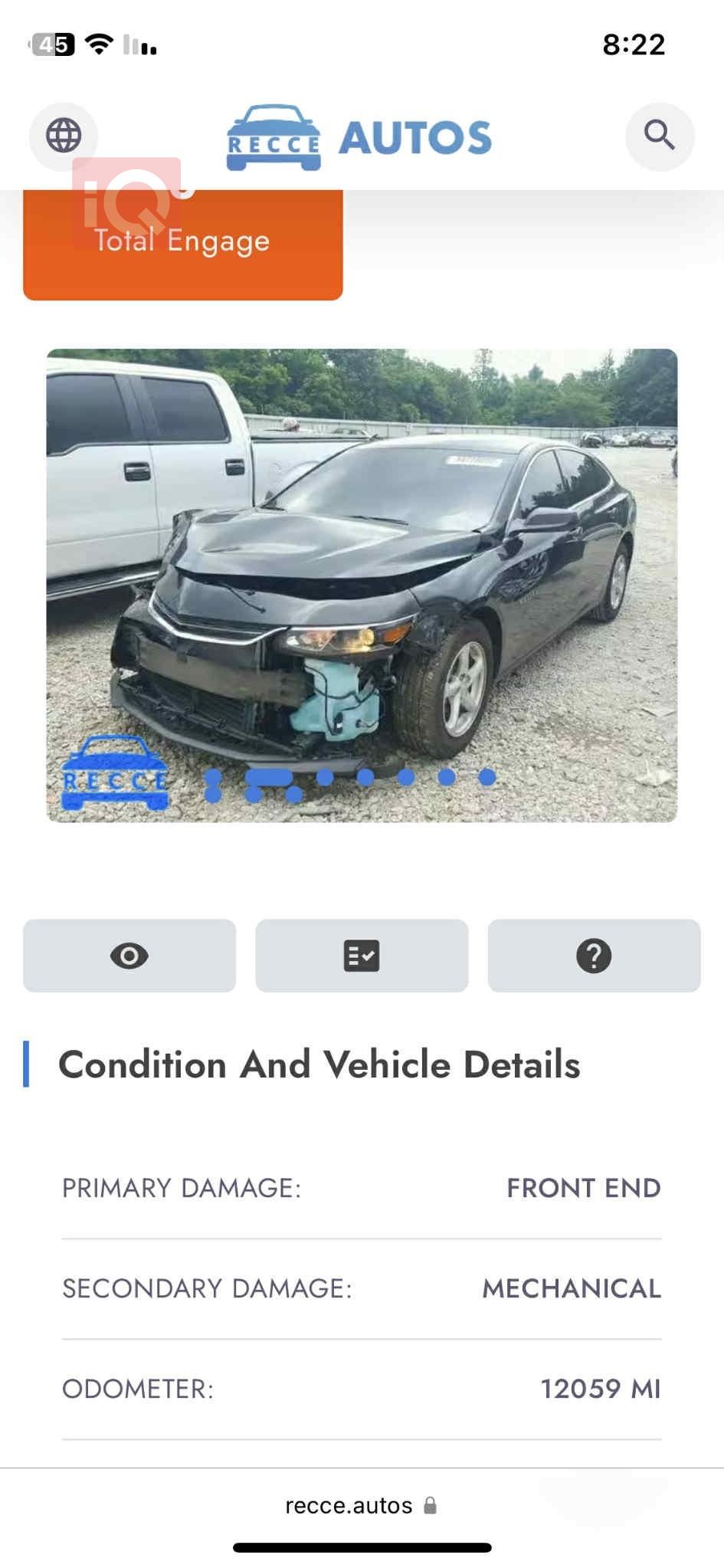724x1568 pixels.
Task: Open the damaged car photo
Action: pyautogui.click(x=362, y=586)
